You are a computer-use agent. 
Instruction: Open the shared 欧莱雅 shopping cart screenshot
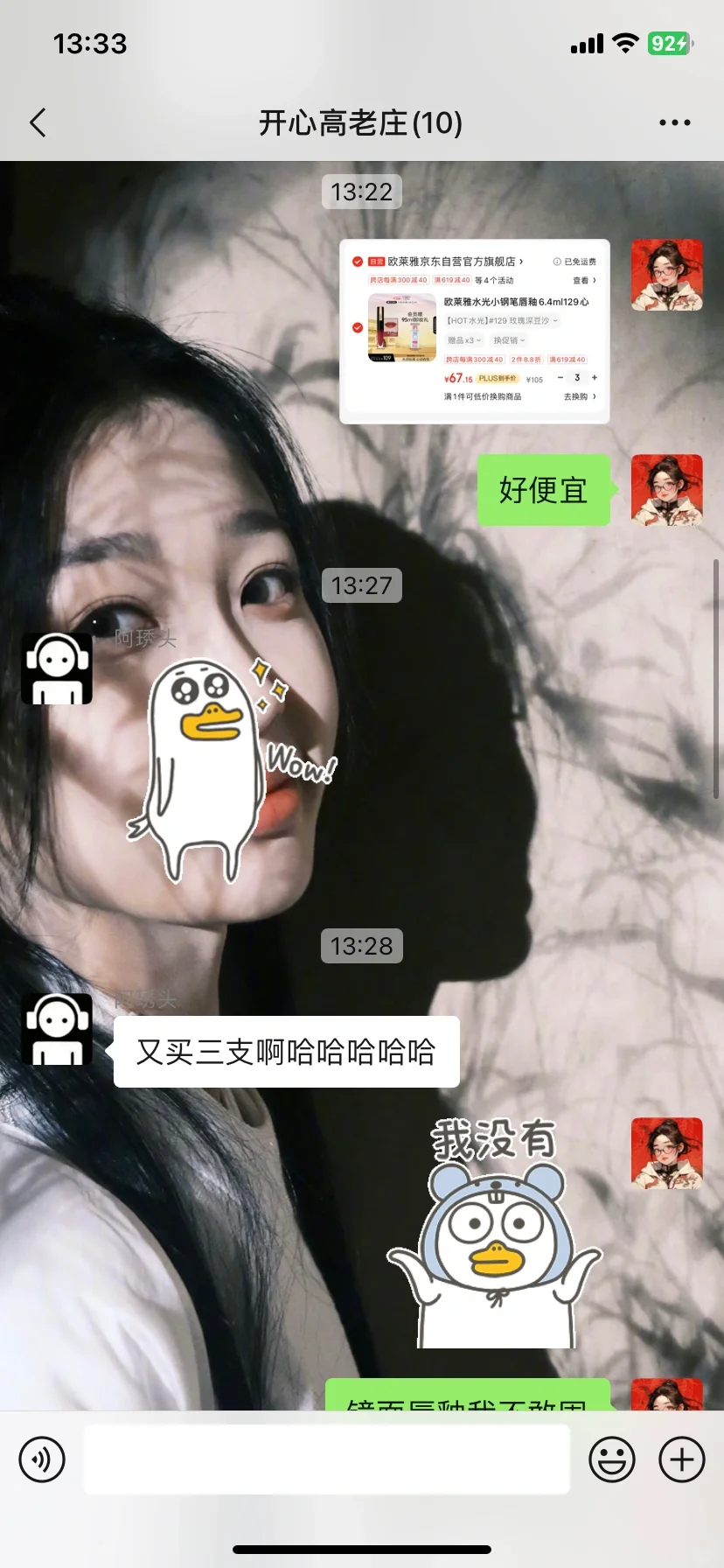[474, 332]
